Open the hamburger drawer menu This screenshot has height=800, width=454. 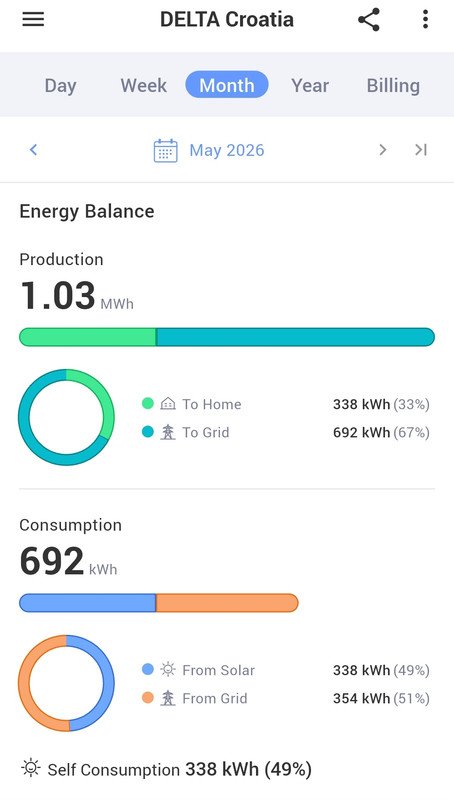33,19
